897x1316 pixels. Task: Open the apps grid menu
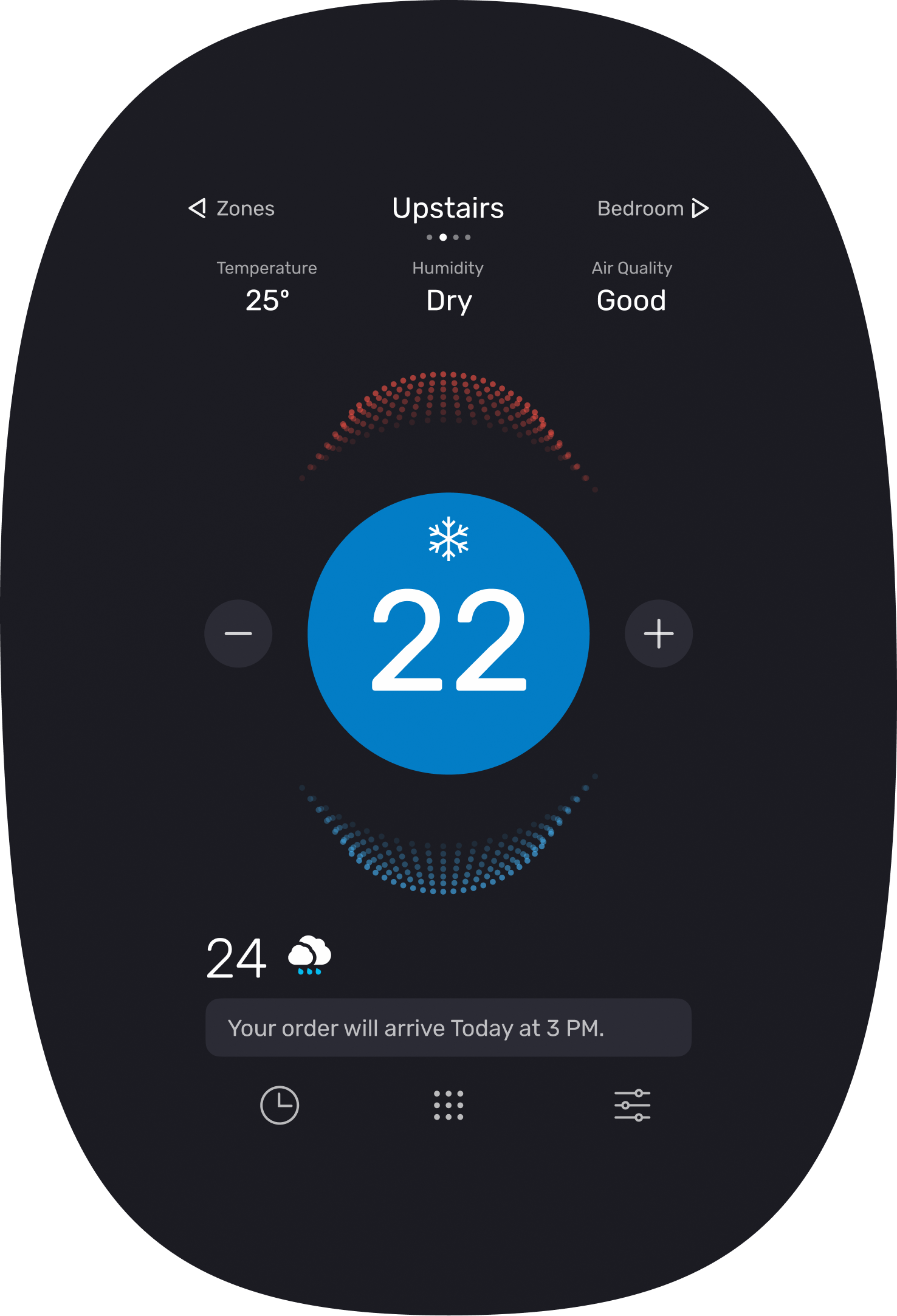tap(448, 1104)
